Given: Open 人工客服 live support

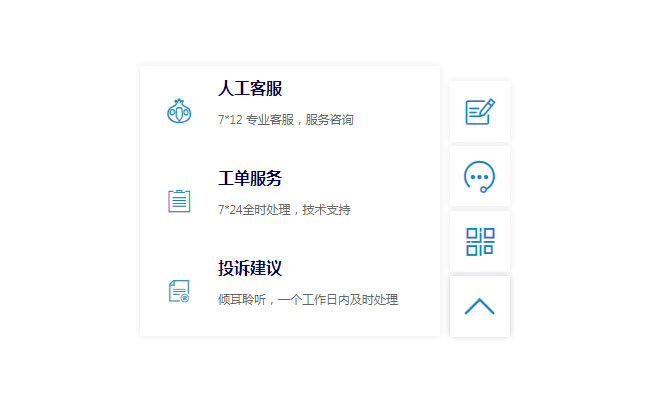Looking at the screenshot, I should coord(251,89).
